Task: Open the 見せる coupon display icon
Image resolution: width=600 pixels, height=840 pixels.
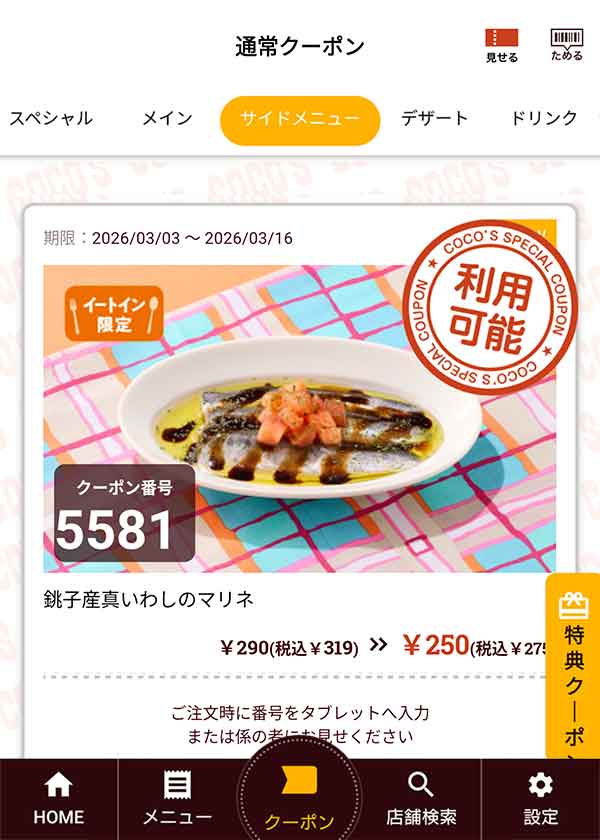Action: [502, 45]
